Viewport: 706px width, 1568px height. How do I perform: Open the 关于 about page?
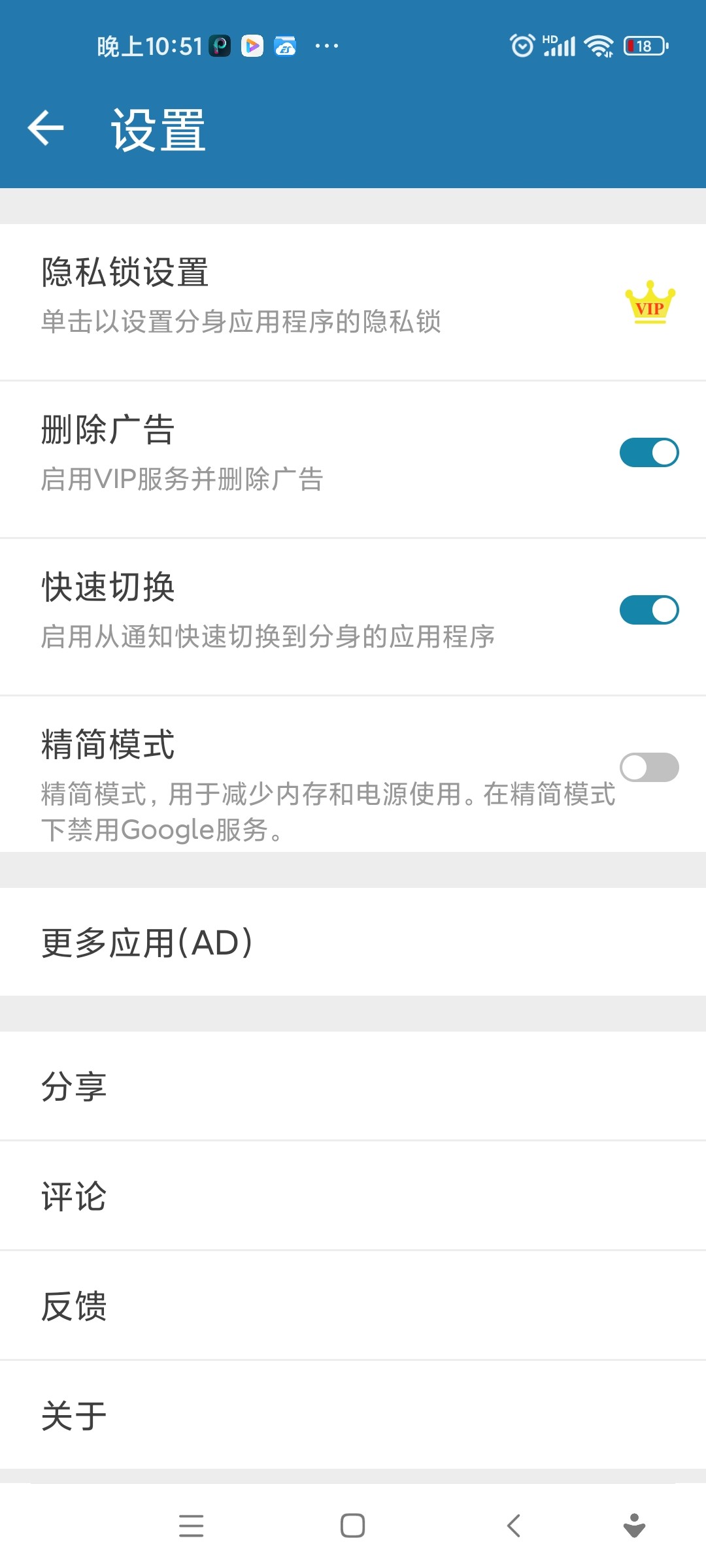(353, 1416)
